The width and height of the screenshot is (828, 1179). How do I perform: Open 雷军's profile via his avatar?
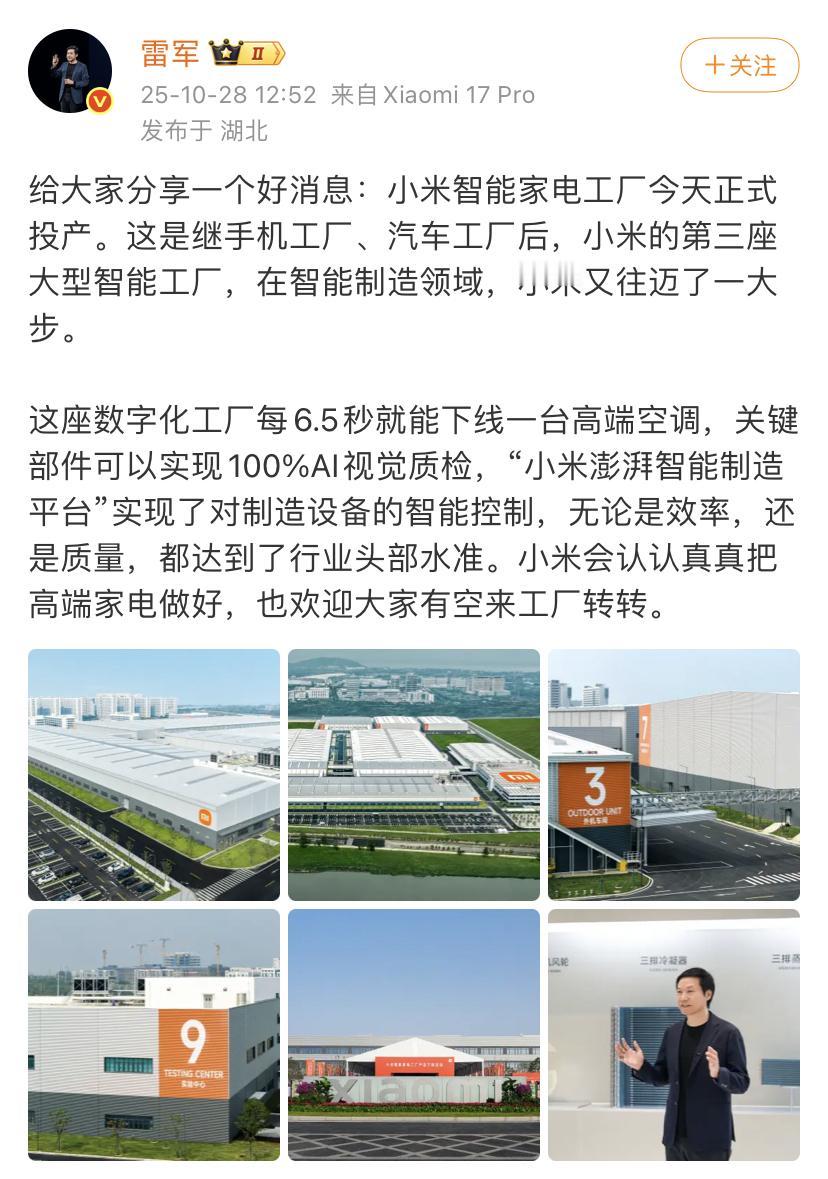[70, 70]
